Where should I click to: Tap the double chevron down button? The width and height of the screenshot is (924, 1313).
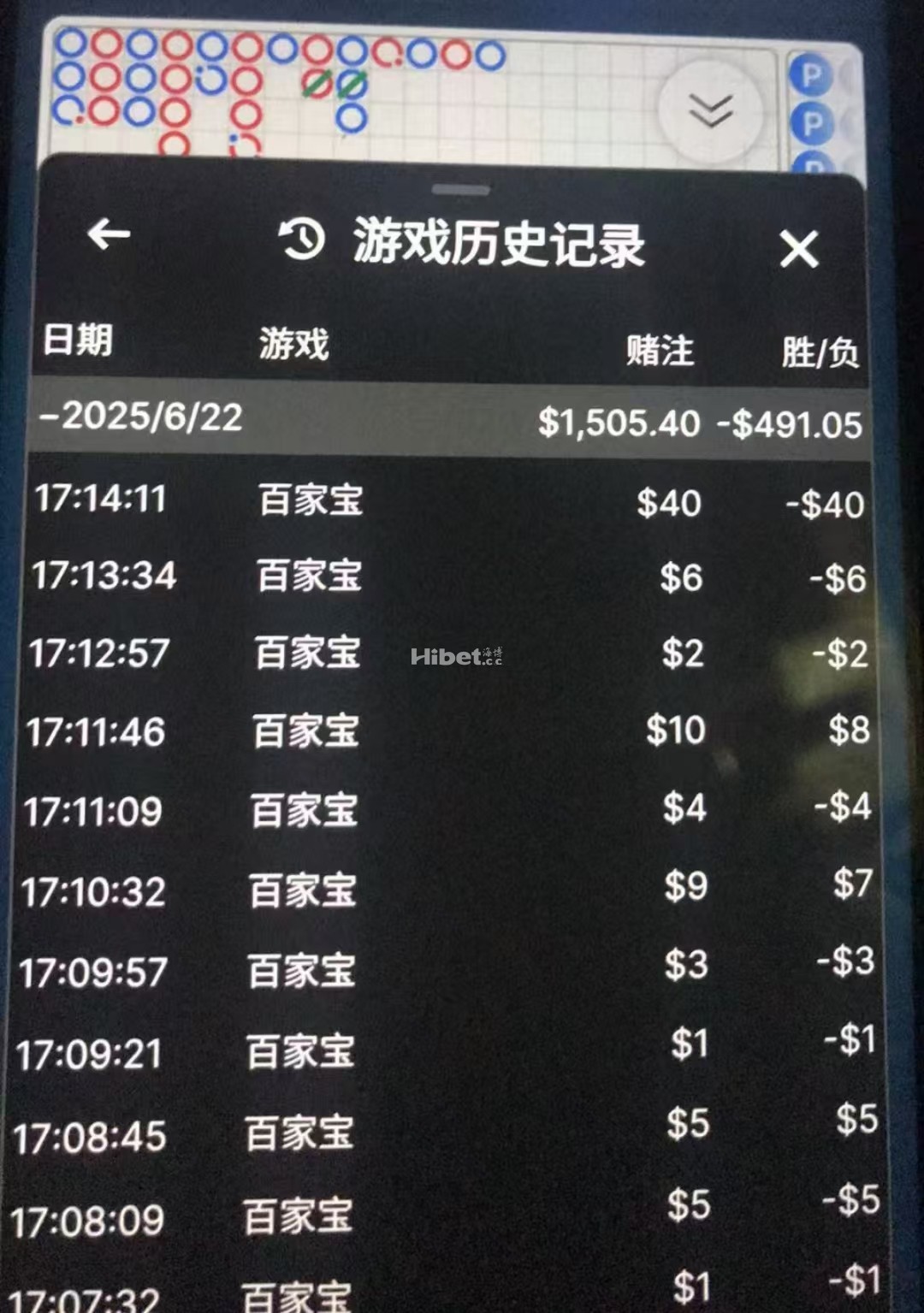710,110
